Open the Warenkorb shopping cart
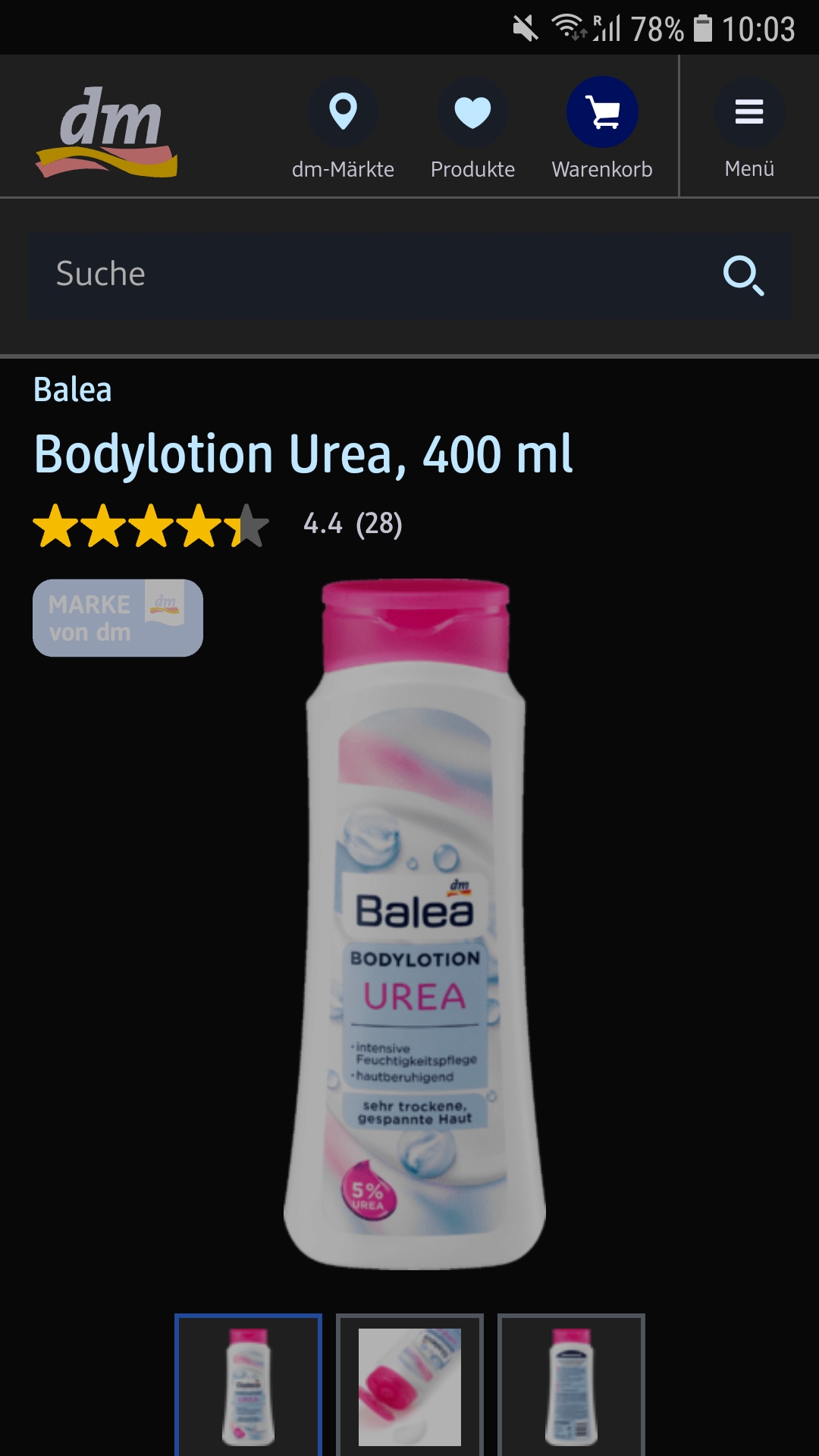The height and width of the screenshot is (1456, 819). (x=602, y=129)
